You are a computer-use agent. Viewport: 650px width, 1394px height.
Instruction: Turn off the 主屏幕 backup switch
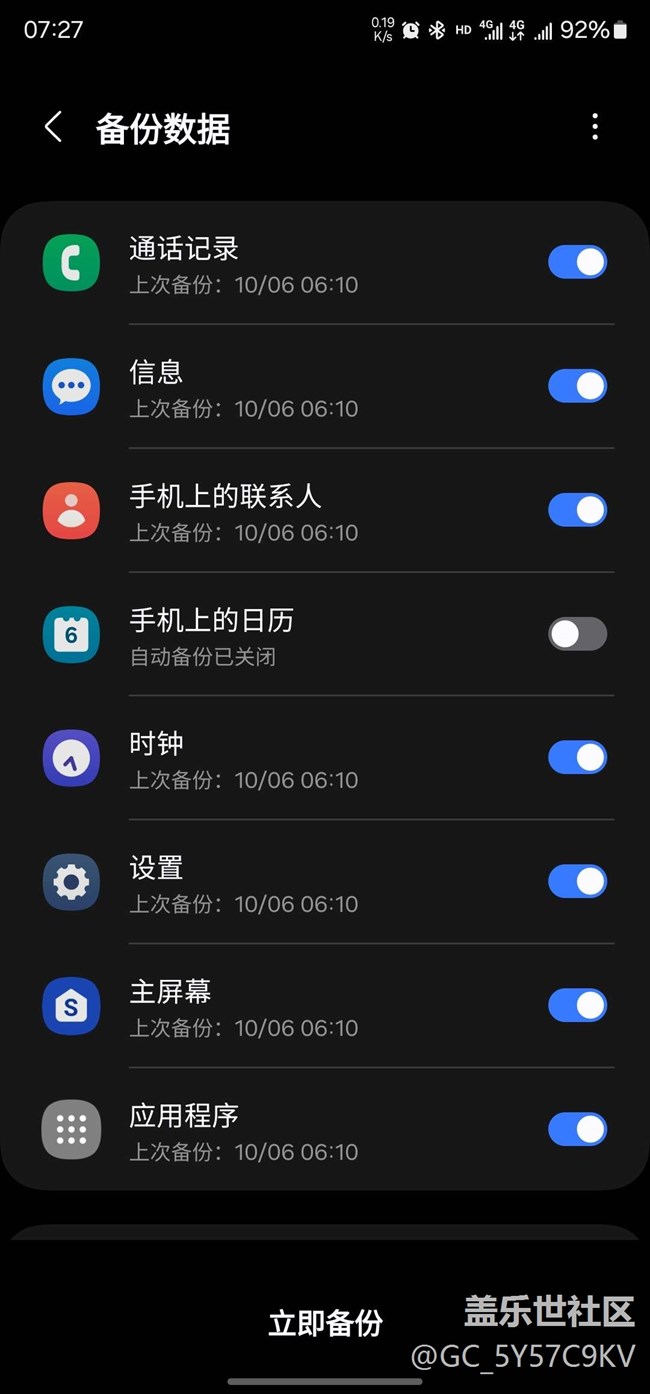click(577, 1006)
